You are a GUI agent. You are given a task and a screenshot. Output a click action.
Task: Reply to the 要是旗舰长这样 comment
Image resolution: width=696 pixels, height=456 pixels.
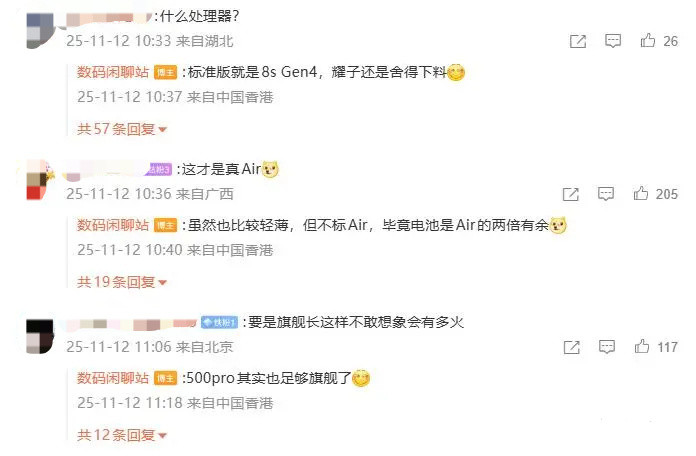(x=605, y=347)
